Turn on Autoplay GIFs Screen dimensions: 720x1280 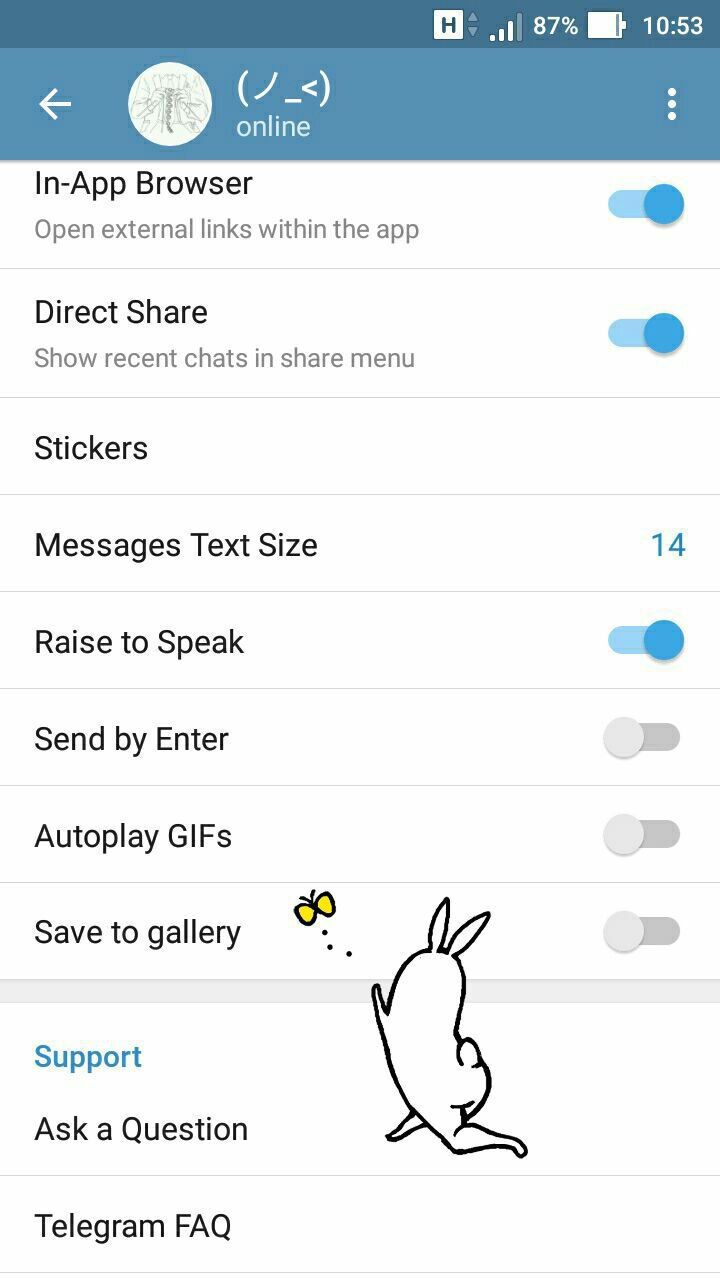point(642,835)
